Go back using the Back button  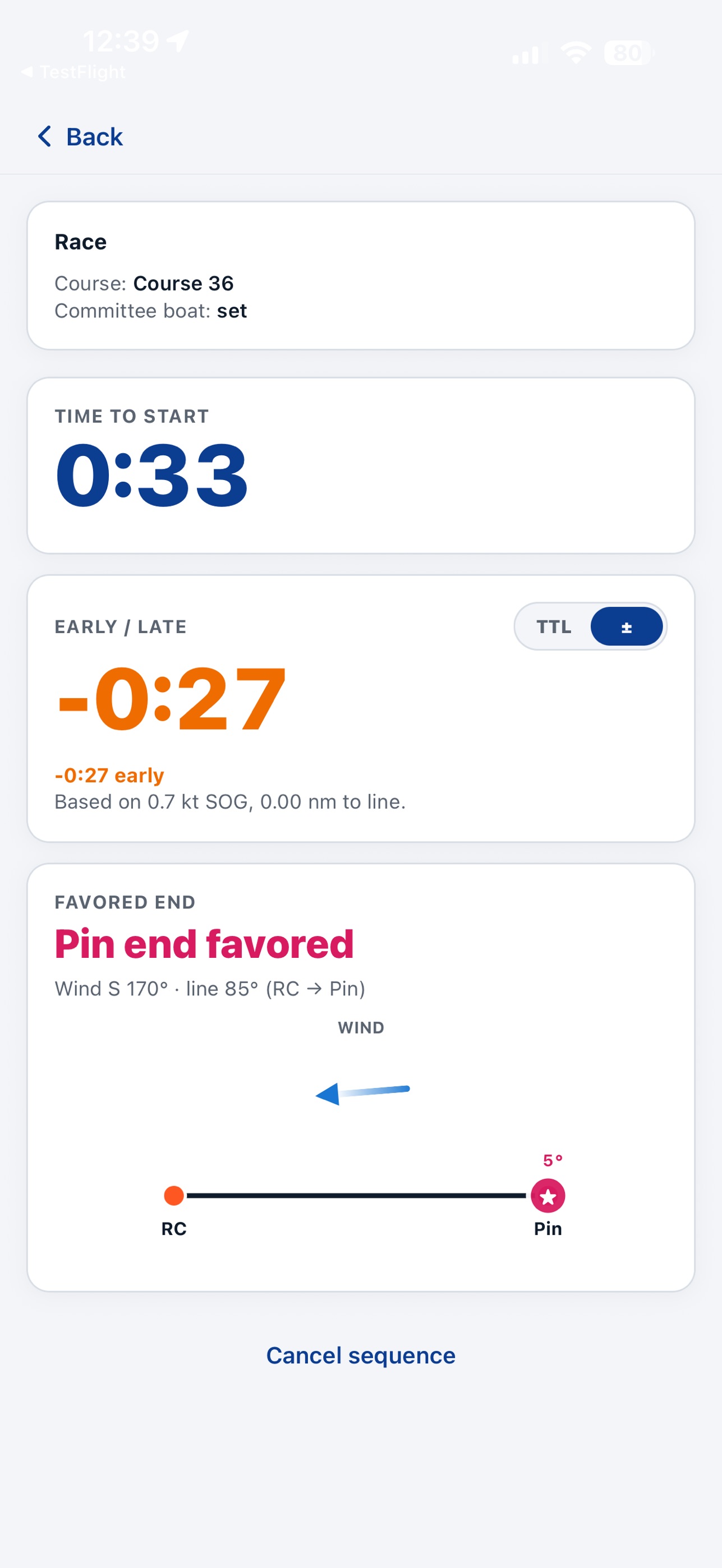point(80,136)
